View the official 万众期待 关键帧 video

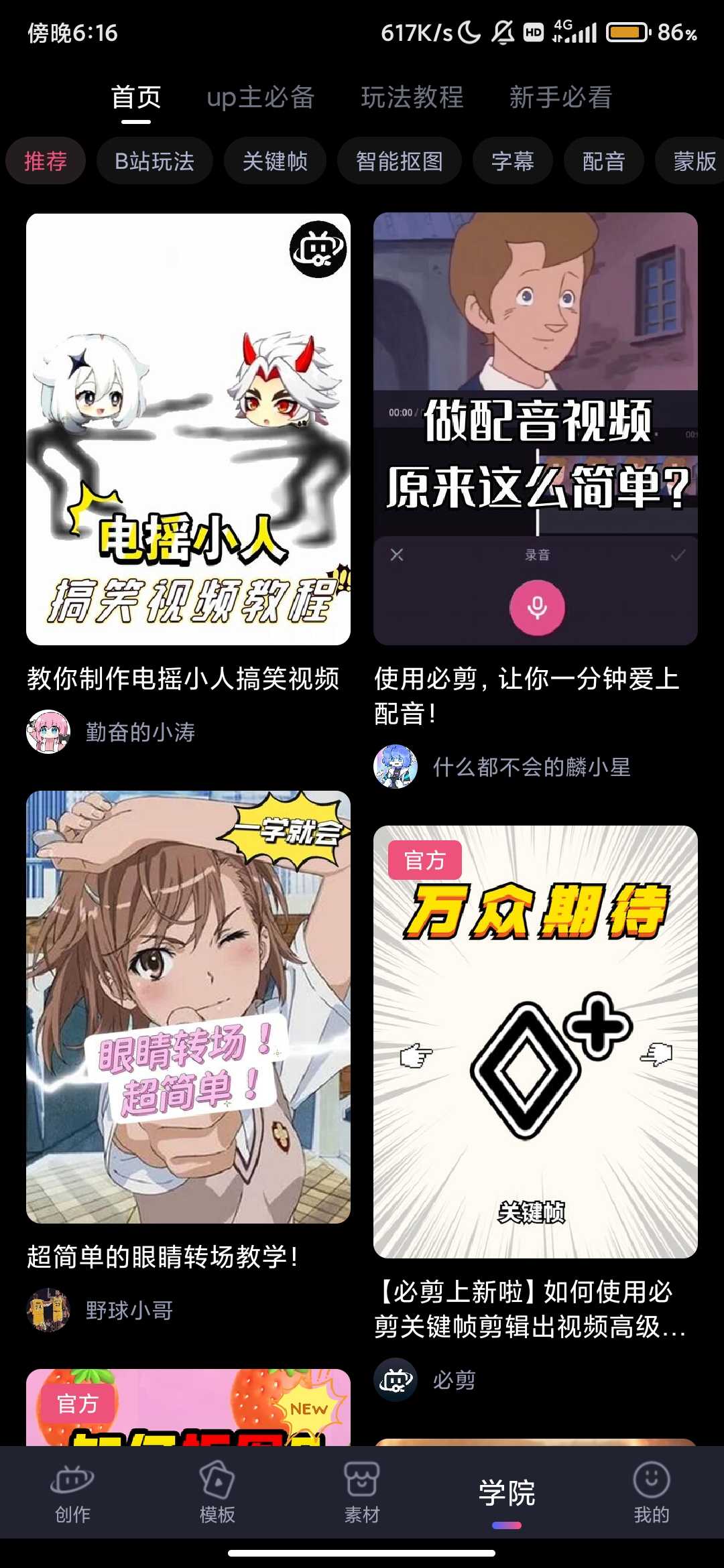pyautogui.click(x=535, y=1041)
